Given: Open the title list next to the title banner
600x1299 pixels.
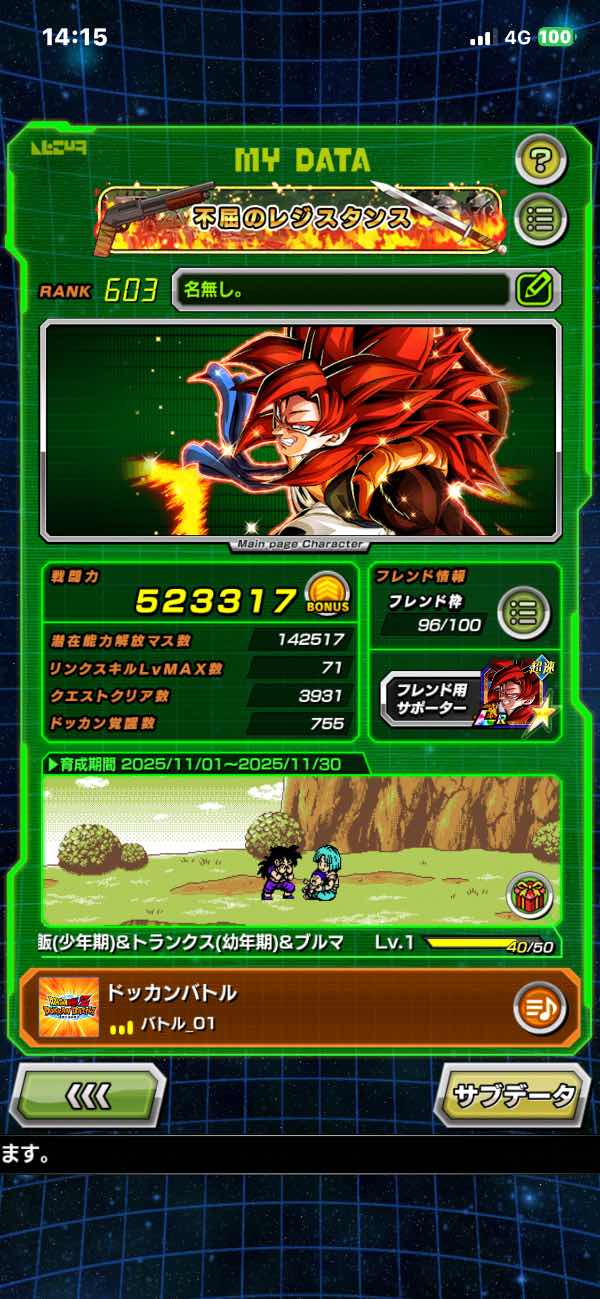Looking at the screenshot, I should tap(541, 216).
